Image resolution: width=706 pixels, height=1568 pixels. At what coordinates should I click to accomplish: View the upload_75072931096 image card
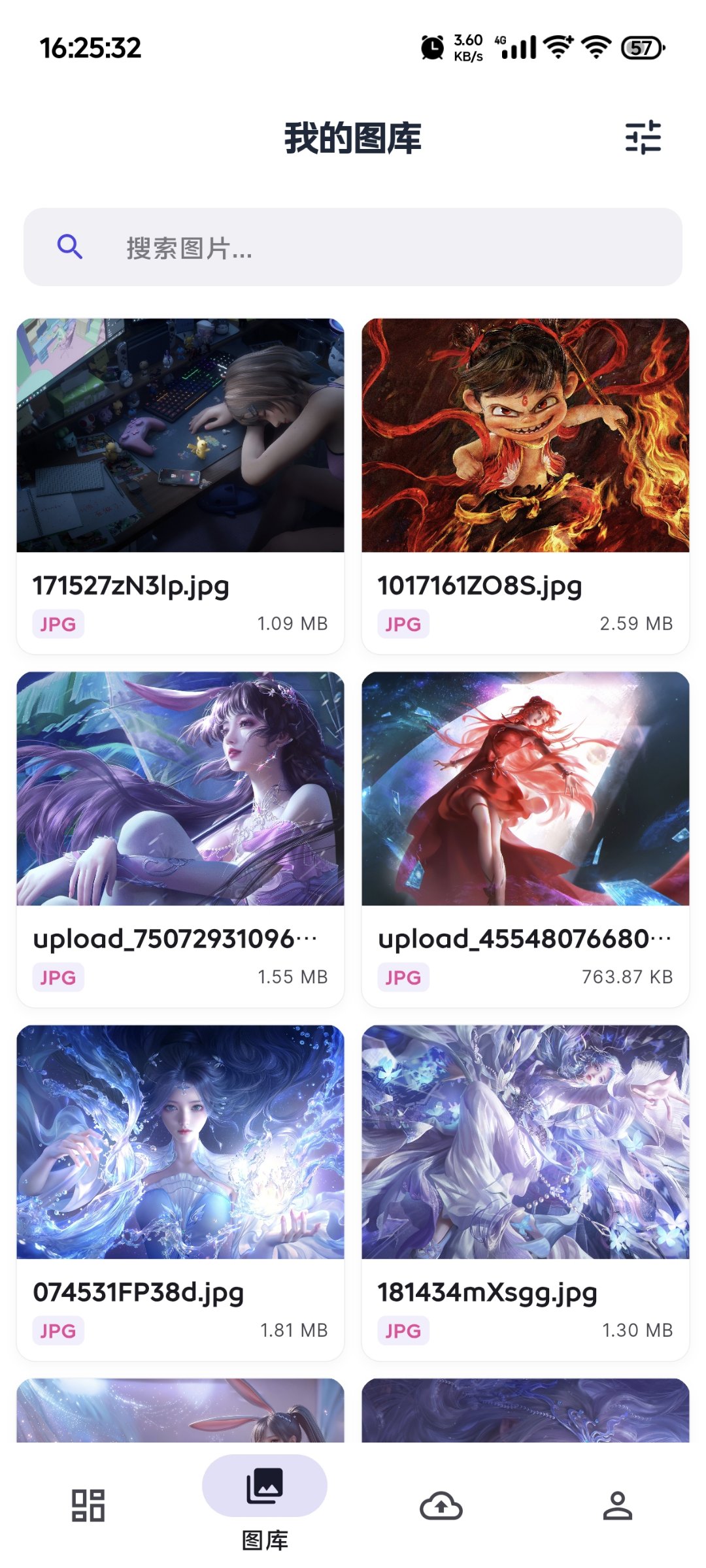coord(180,789)
